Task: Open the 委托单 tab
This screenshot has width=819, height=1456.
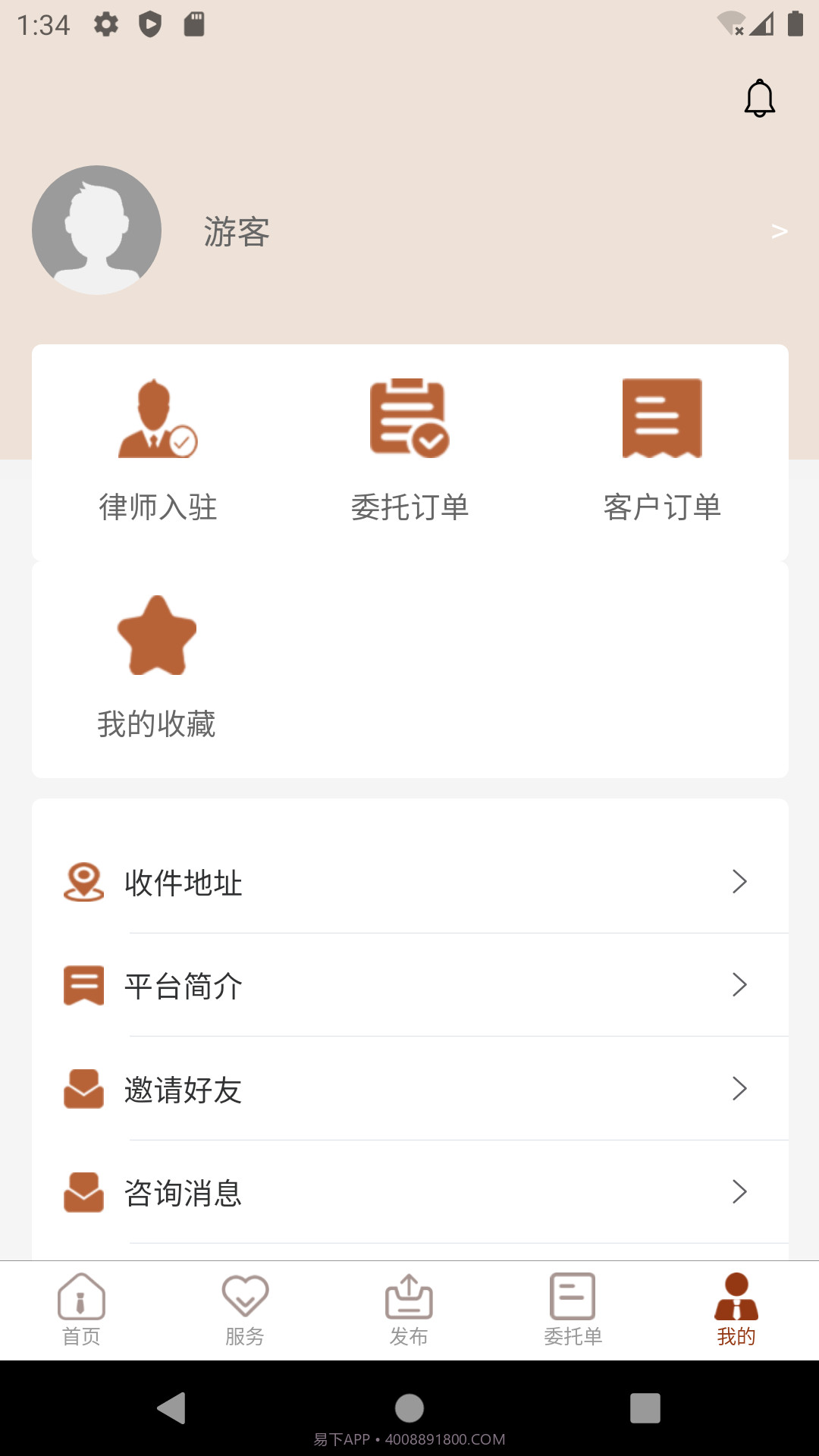Action: point(573,1310)
